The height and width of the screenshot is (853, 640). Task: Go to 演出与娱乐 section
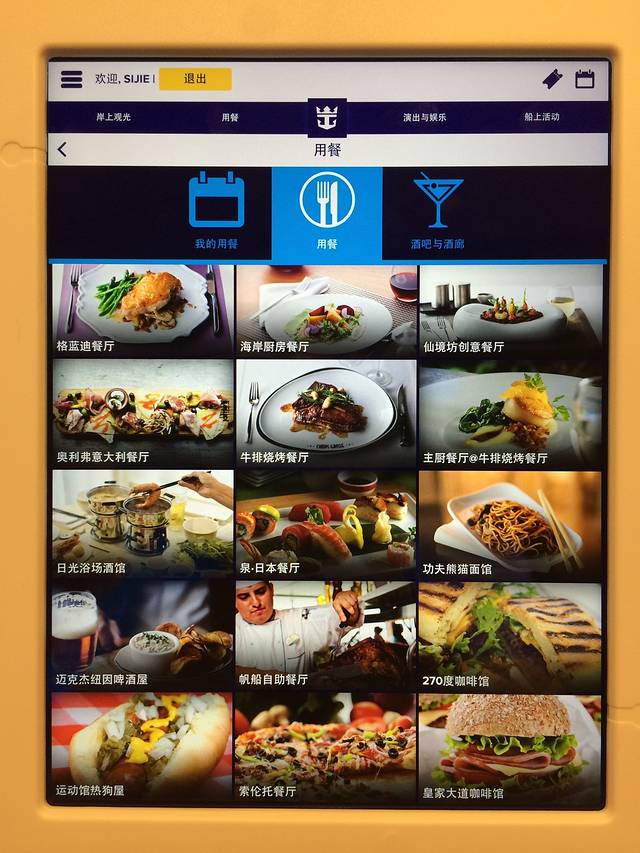(424, 117)
